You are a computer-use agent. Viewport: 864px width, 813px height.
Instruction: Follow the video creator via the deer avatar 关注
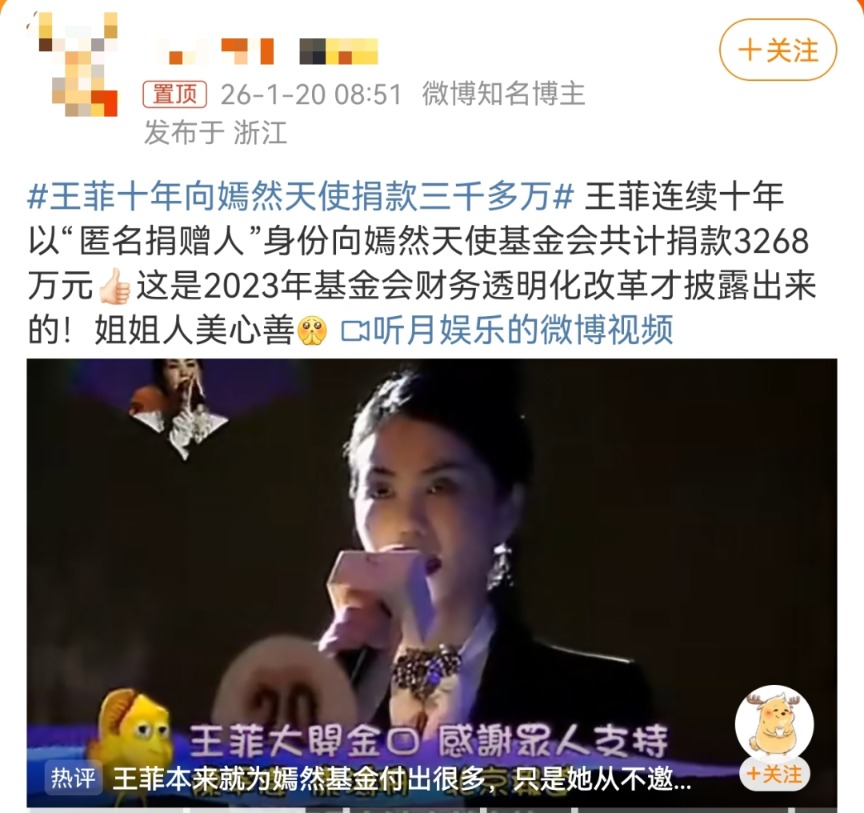pyautogui.click(x=773, y=774)
